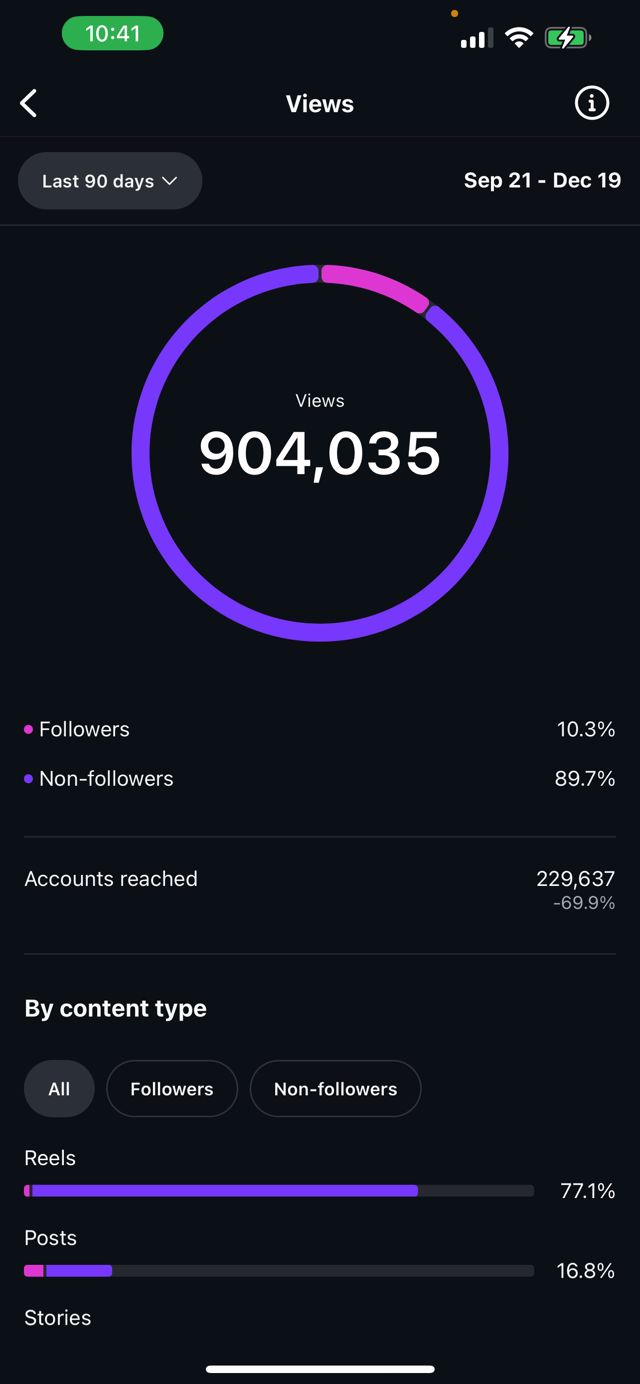Open the info icon for Views

click(x=591, y=103)
